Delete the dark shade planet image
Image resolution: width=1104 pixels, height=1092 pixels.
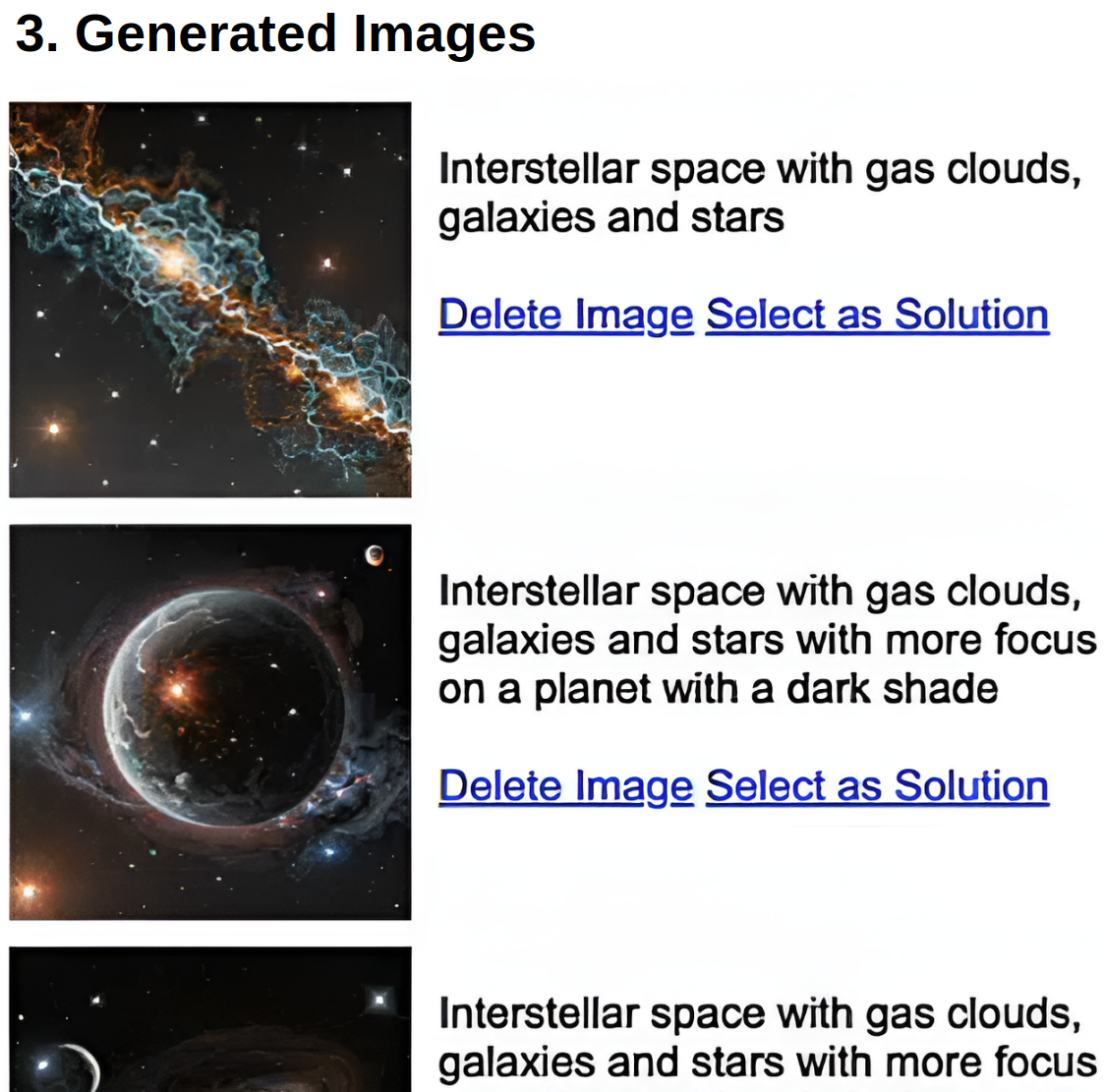(x=565, y=786)
